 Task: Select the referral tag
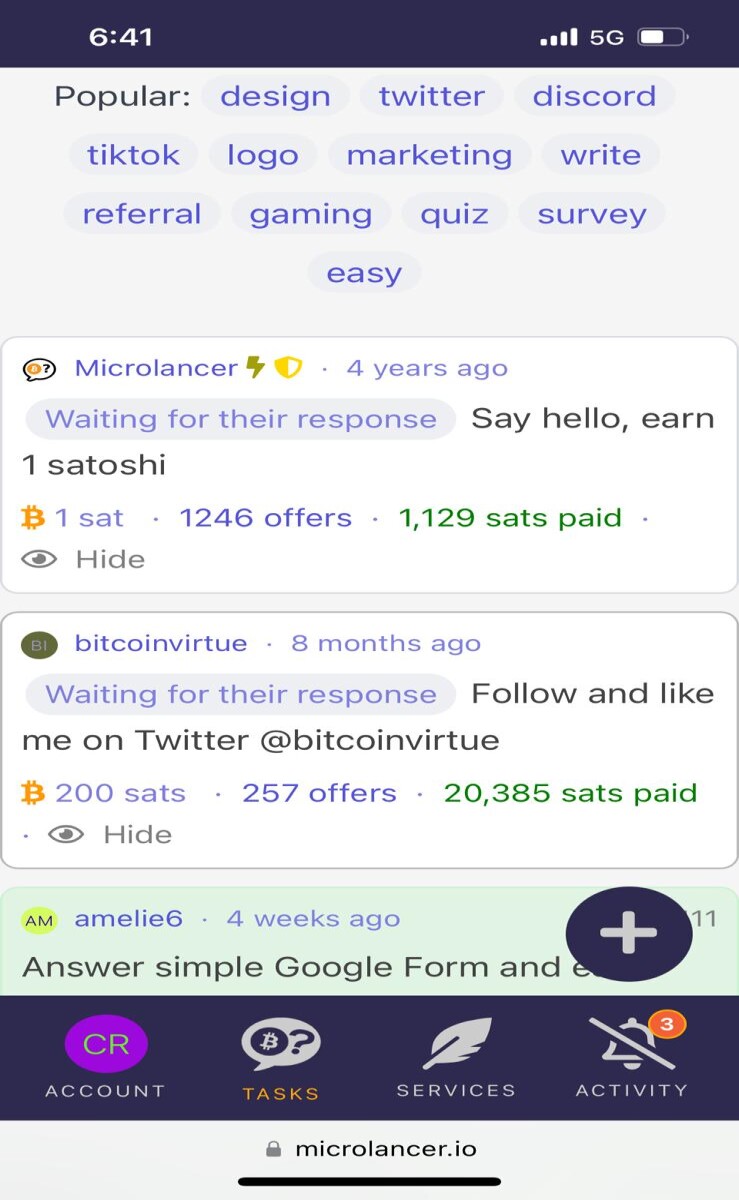click(x=142, y=214)
